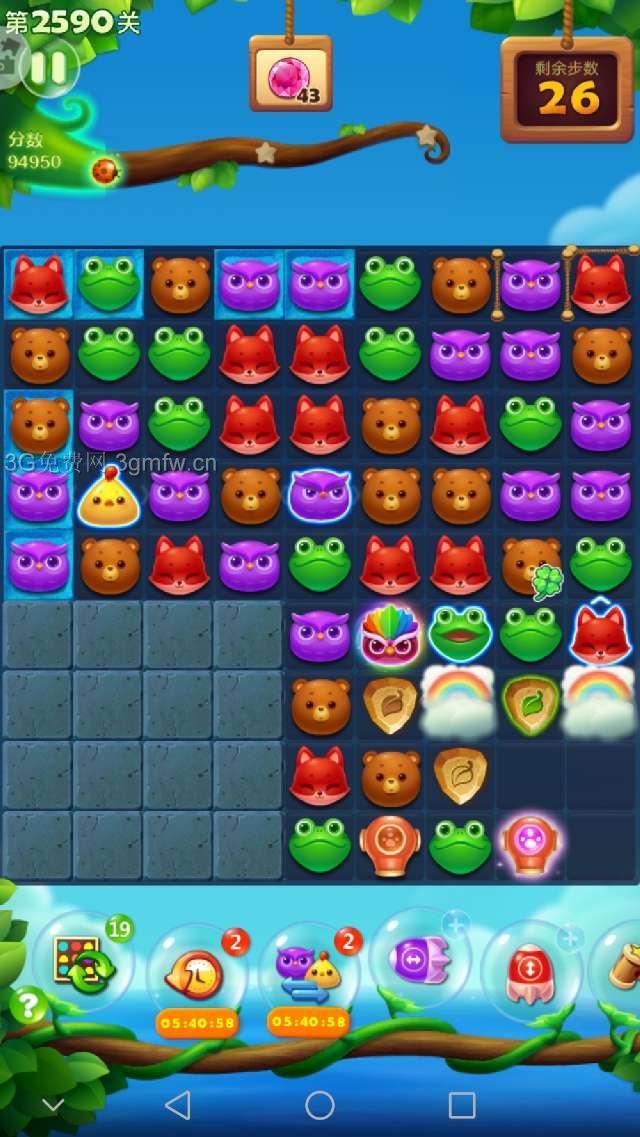This screenshot has width=640, height=1137.
Task: Select the purple horizontal rocket booster
Action: [418, 958]
